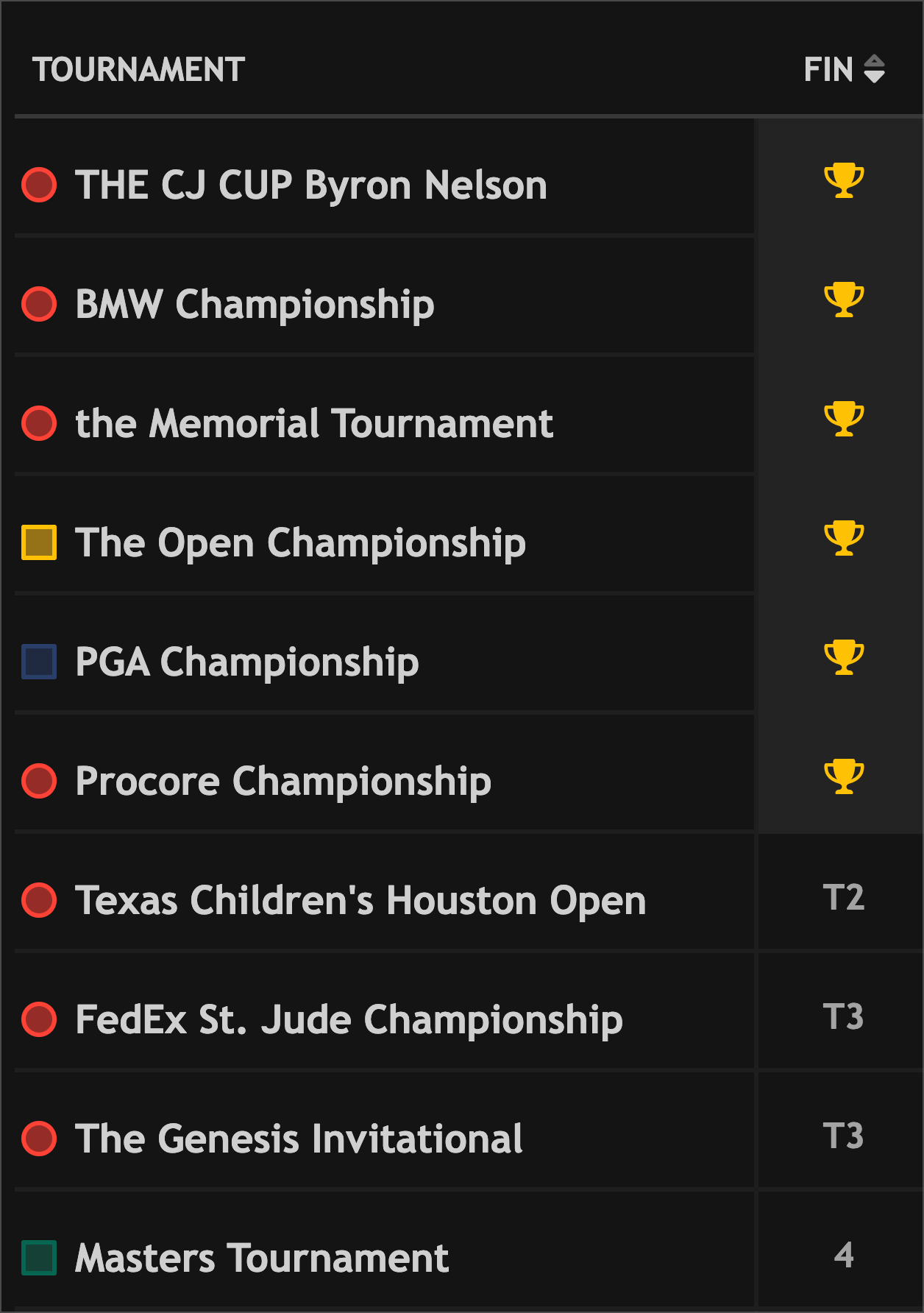The width and height of the screenshot is (924, 1313).
Task: Sort results by the FIN column
Action: 844,70
